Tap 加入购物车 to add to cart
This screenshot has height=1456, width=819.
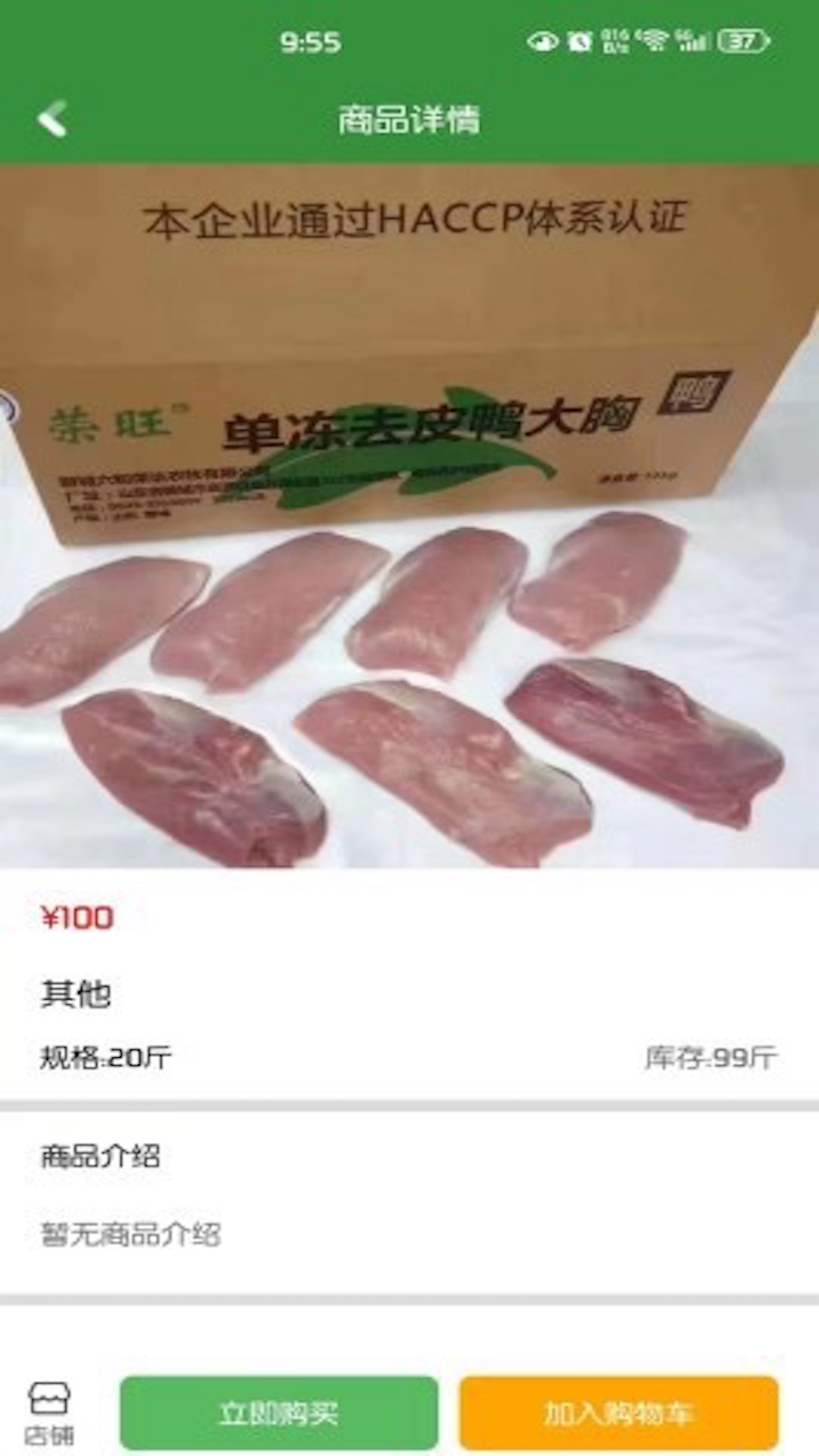[x=621, y=1420]
